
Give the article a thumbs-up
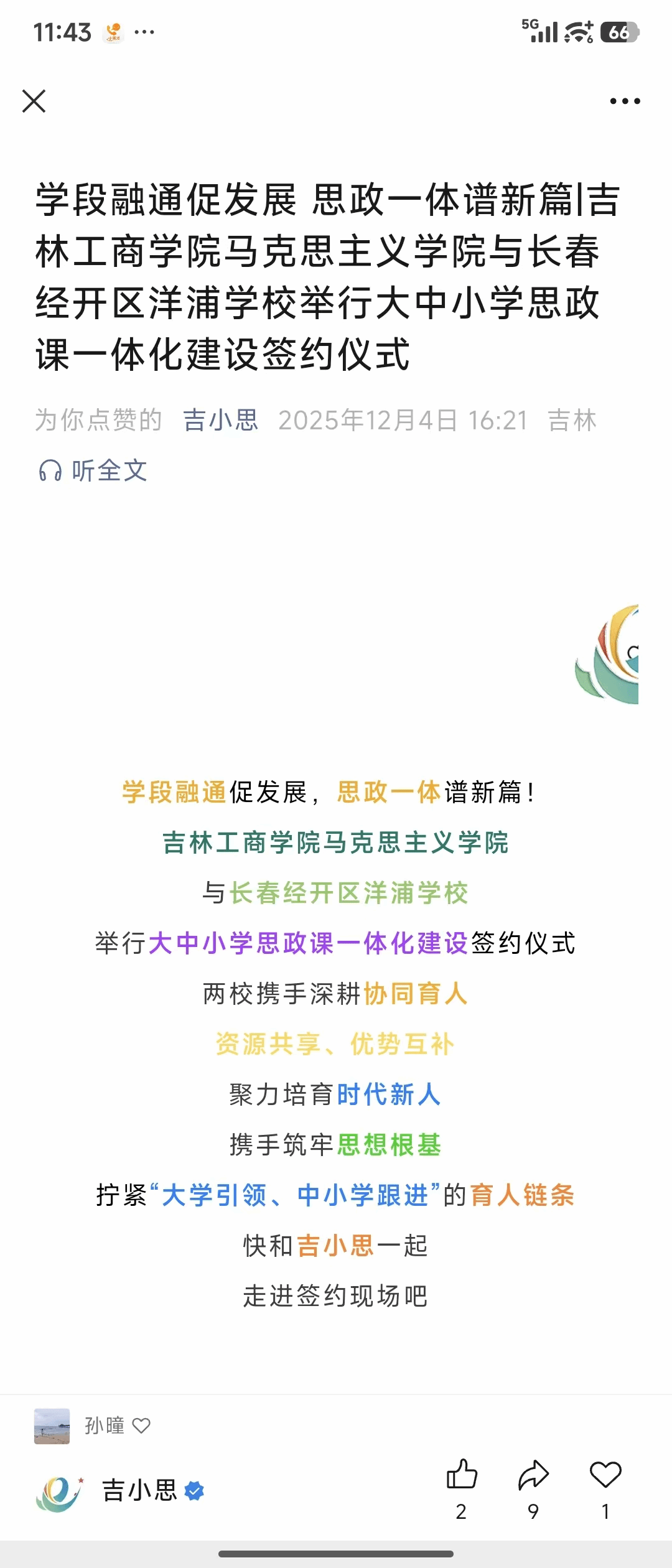tap(462, 1475)
